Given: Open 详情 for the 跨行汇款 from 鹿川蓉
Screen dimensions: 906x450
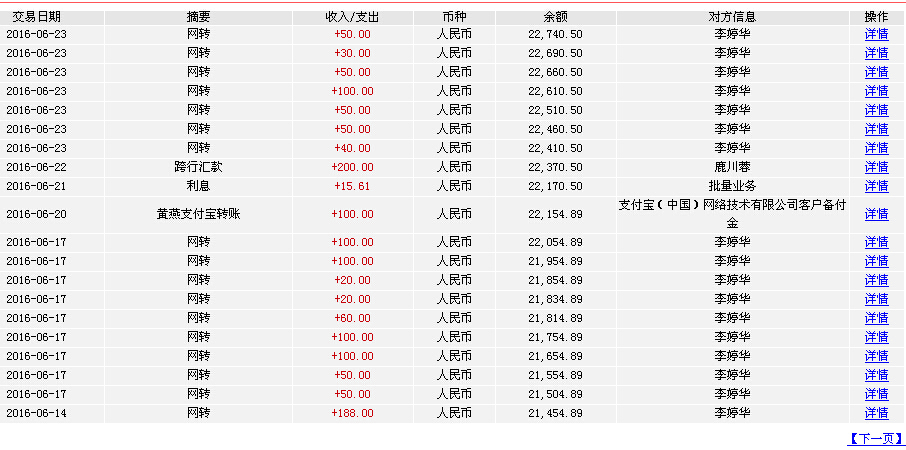Looking at the screenshot, I should pyautogui.click(x=876, y=168).
